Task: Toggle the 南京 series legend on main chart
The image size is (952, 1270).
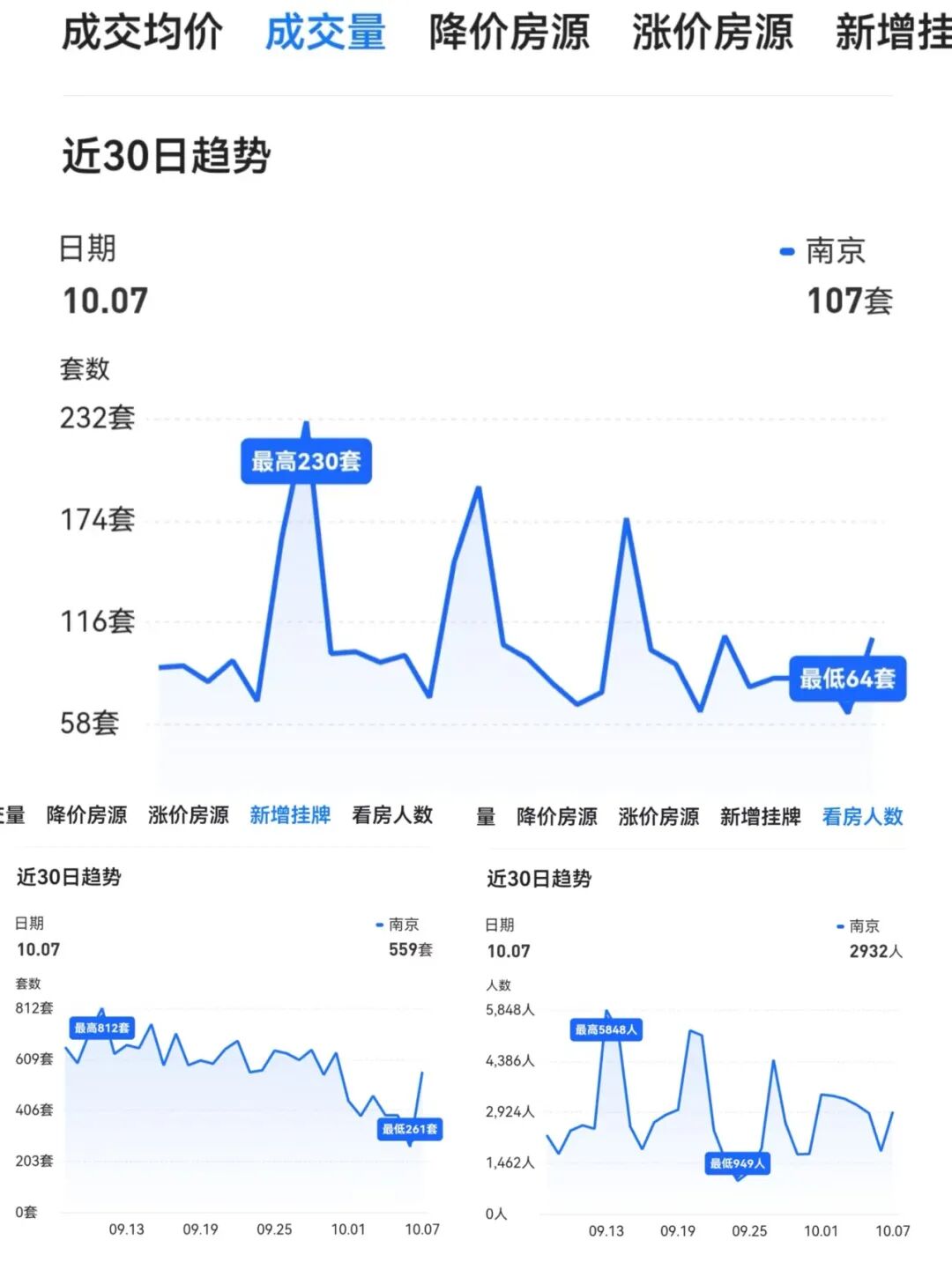Action: coord(836,253)
